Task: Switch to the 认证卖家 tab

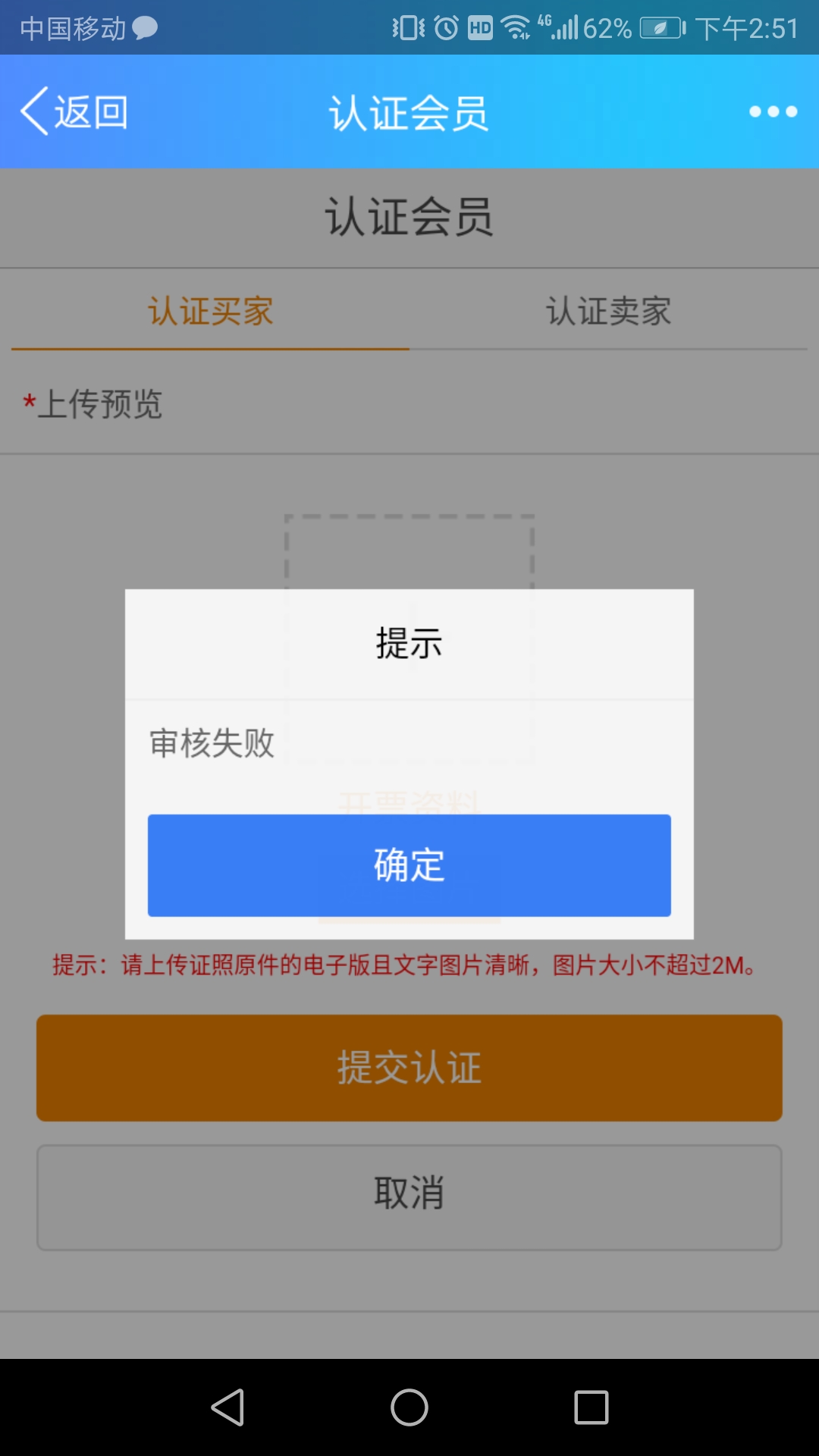Action: coord(608,312)
